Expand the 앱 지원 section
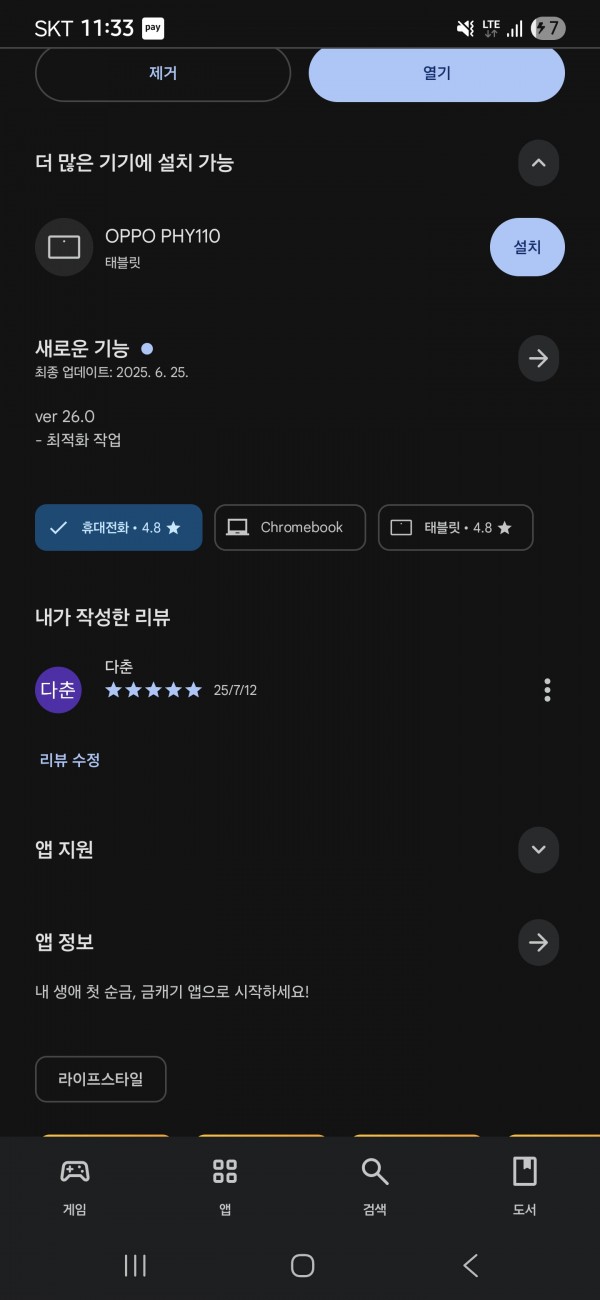Screen dimensions: 600x1300 [x=539, y=850]
